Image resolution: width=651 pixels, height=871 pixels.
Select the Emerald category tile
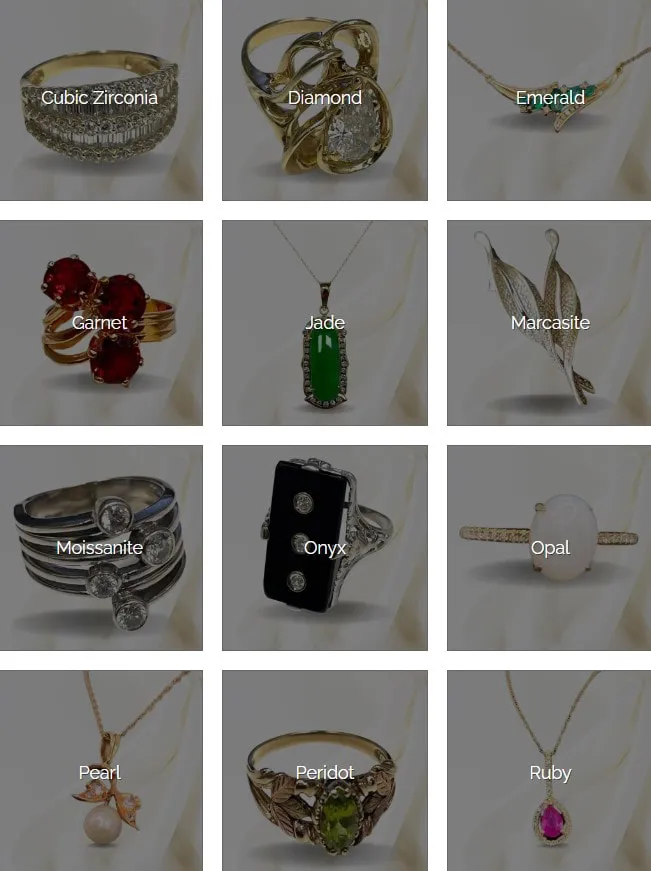tap(549, 98)
